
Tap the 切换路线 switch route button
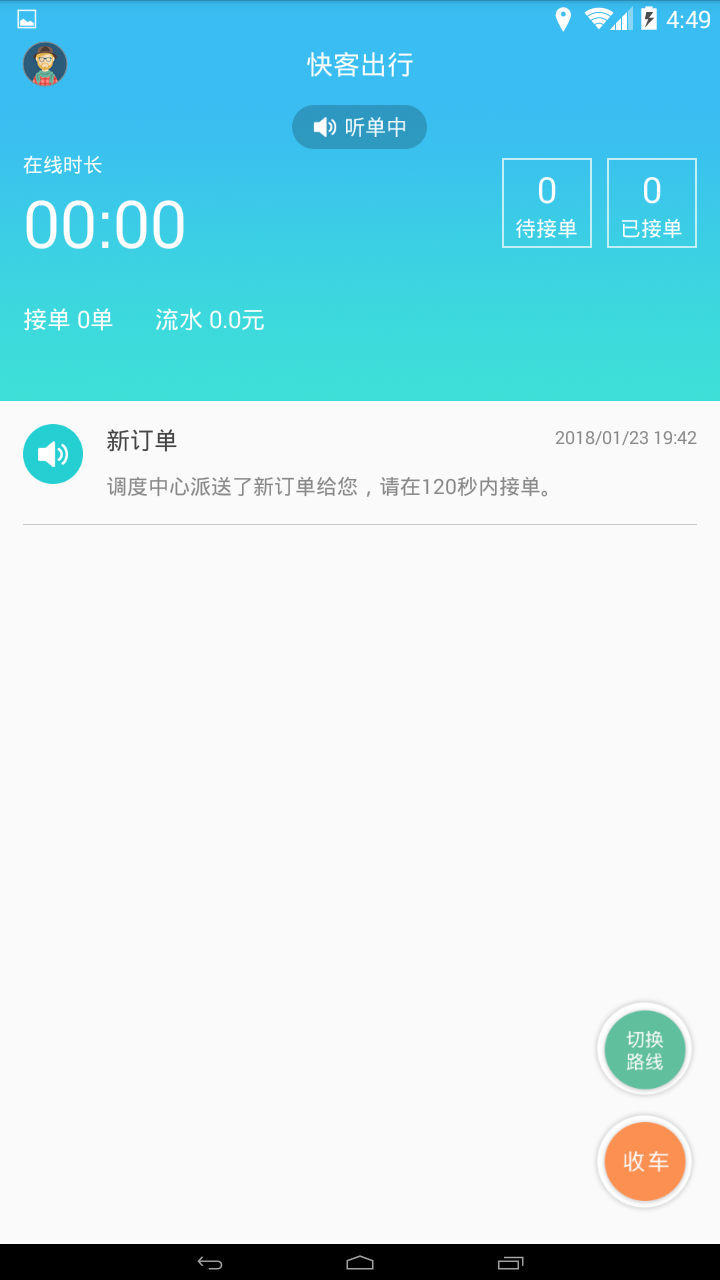click(x=645, y=1050)
